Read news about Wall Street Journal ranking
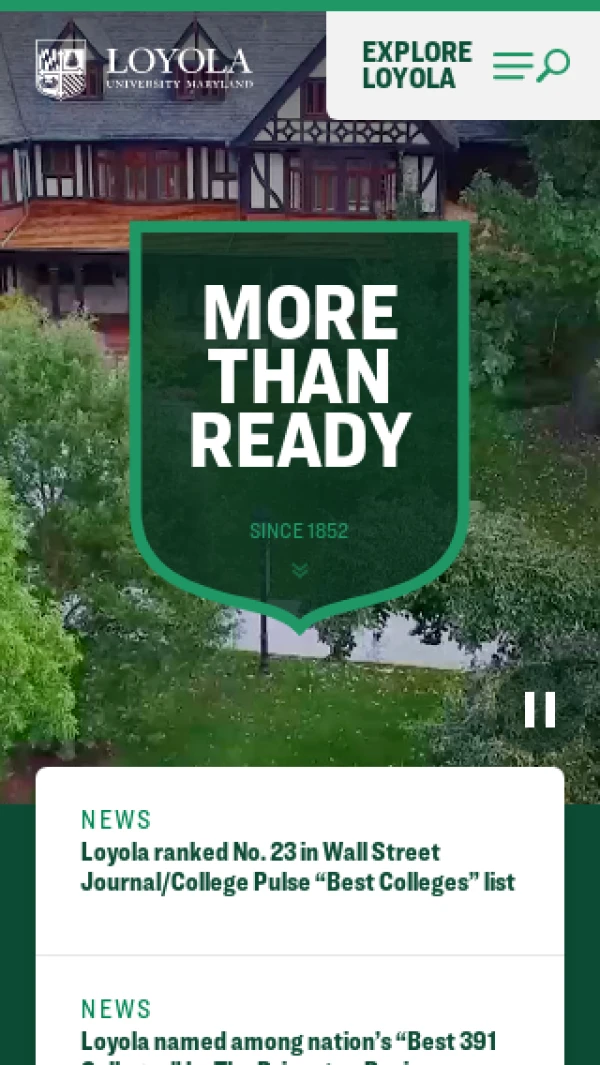This screenshot has height=1065, width=600. pyautogui.click(x=297, y=867)
